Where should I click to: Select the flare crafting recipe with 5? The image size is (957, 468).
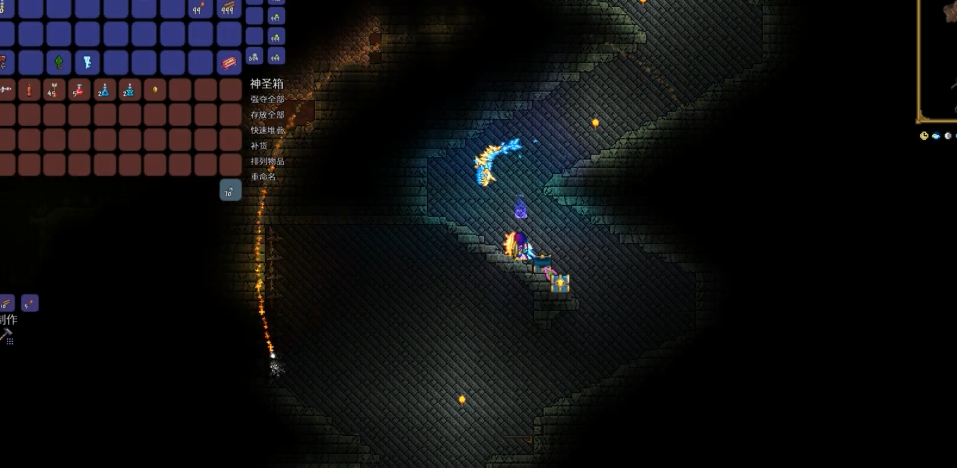point(30,302)
